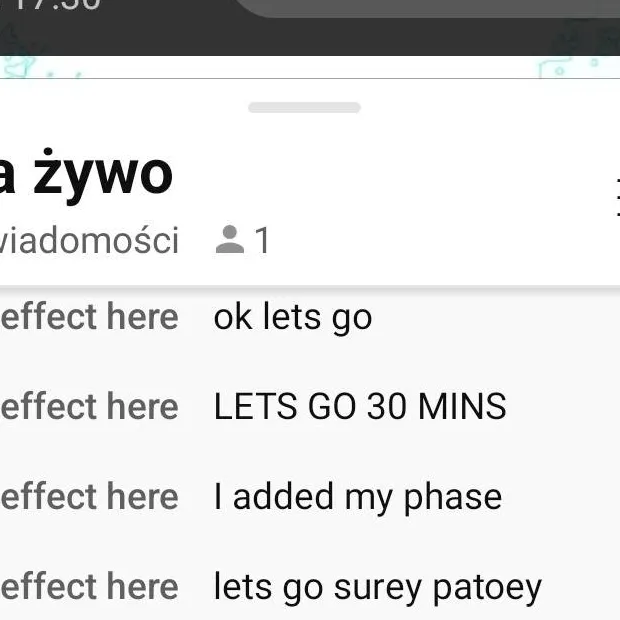Open the message "ok lets go"
The height and width of the screenshot is (620, 620).
pyautogui.click(x=293, y=318)
